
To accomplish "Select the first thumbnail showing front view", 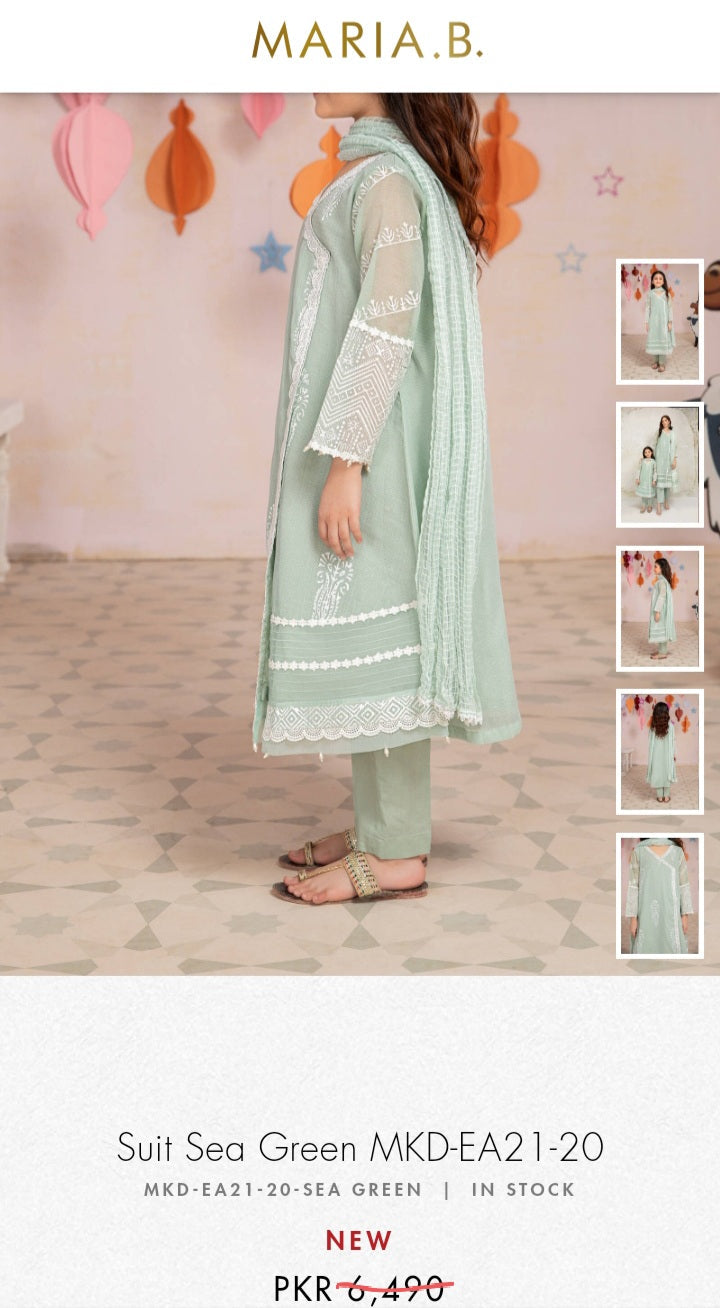I will tap(660, 321).
